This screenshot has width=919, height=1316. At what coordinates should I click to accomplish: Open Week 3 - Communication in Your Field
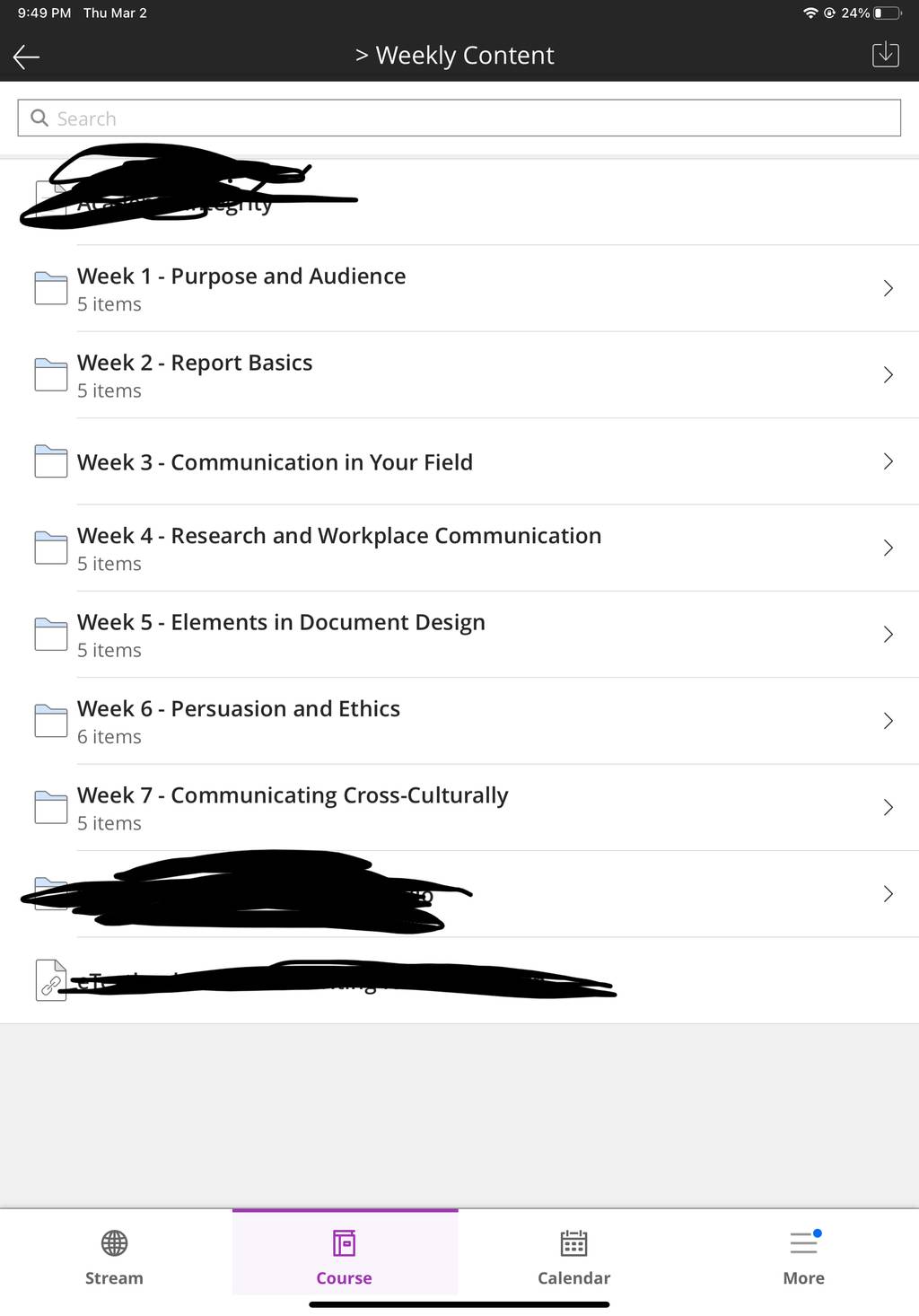[459, 461]
